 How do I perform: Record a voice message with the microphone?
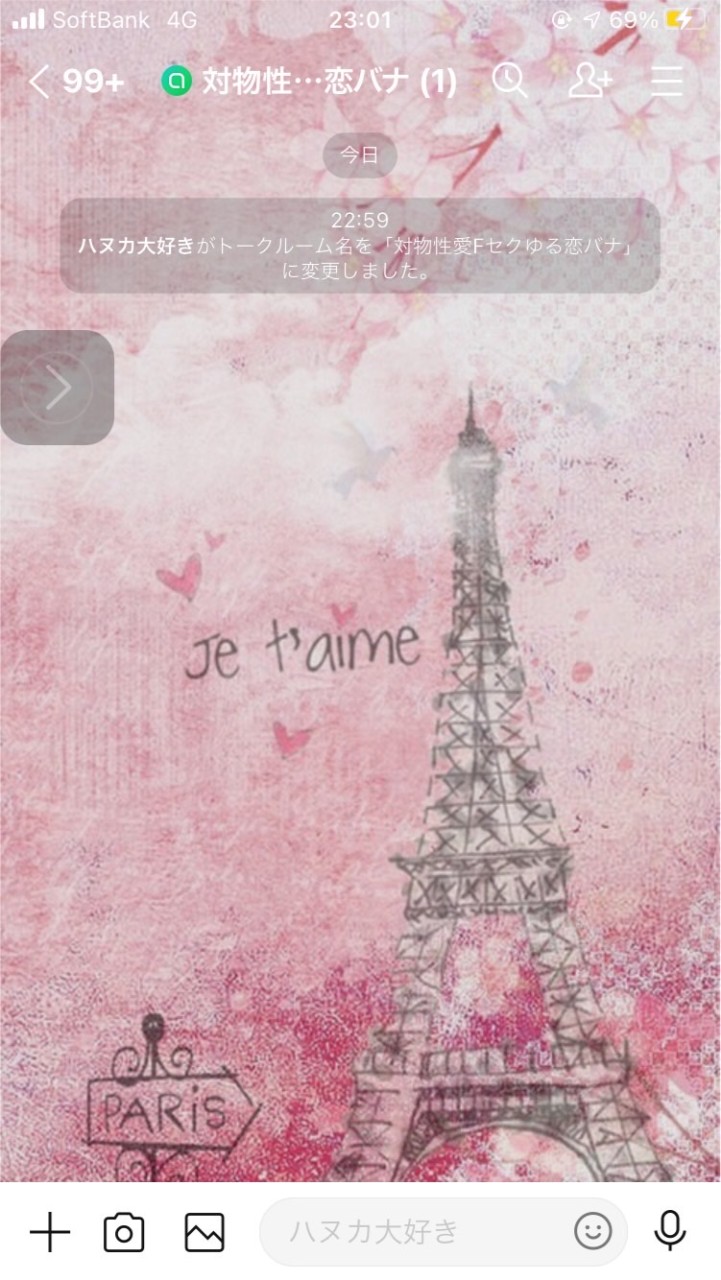(670, 1232)
